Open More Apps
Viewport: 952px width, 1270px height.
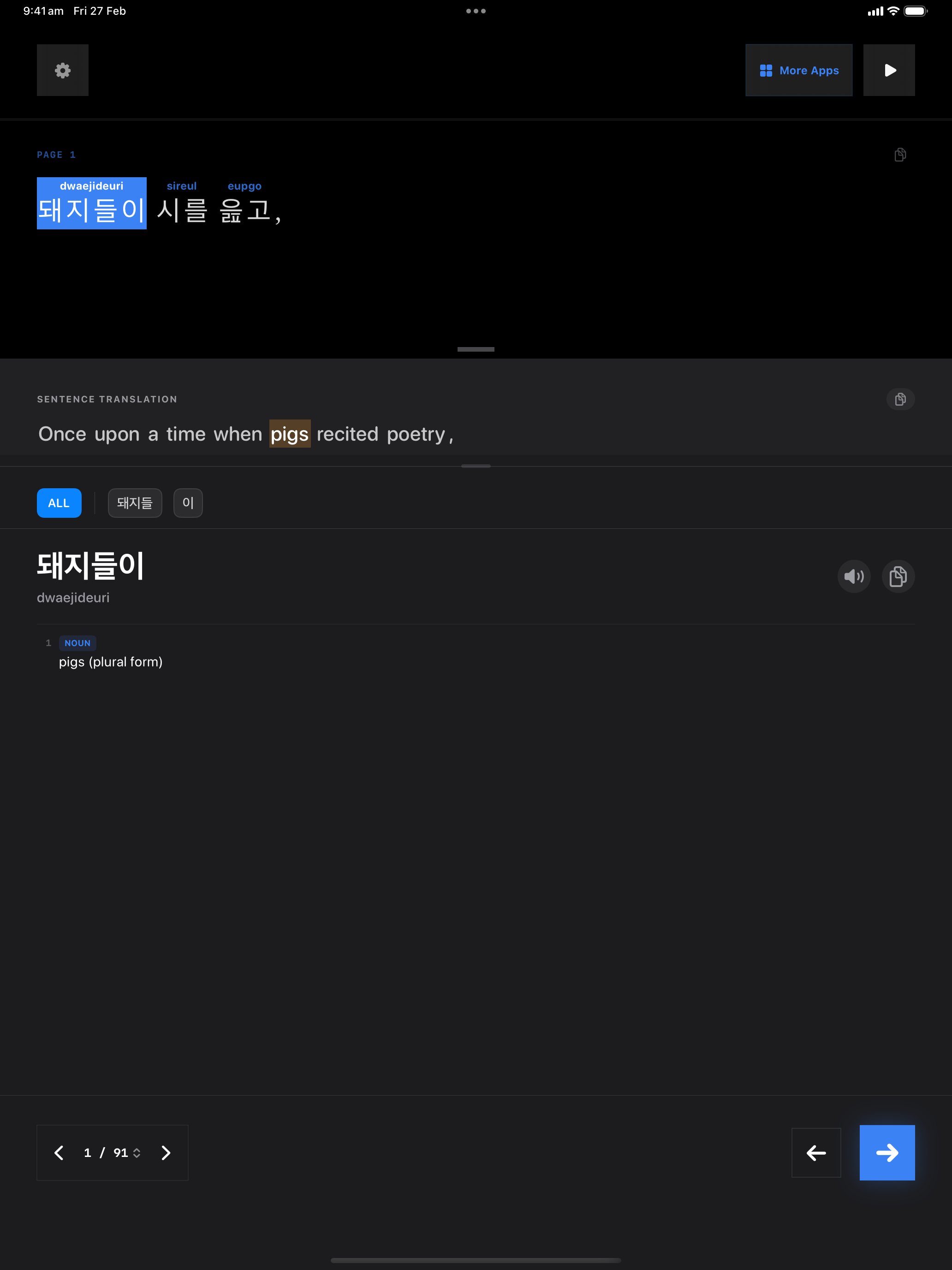pos(798,70)
